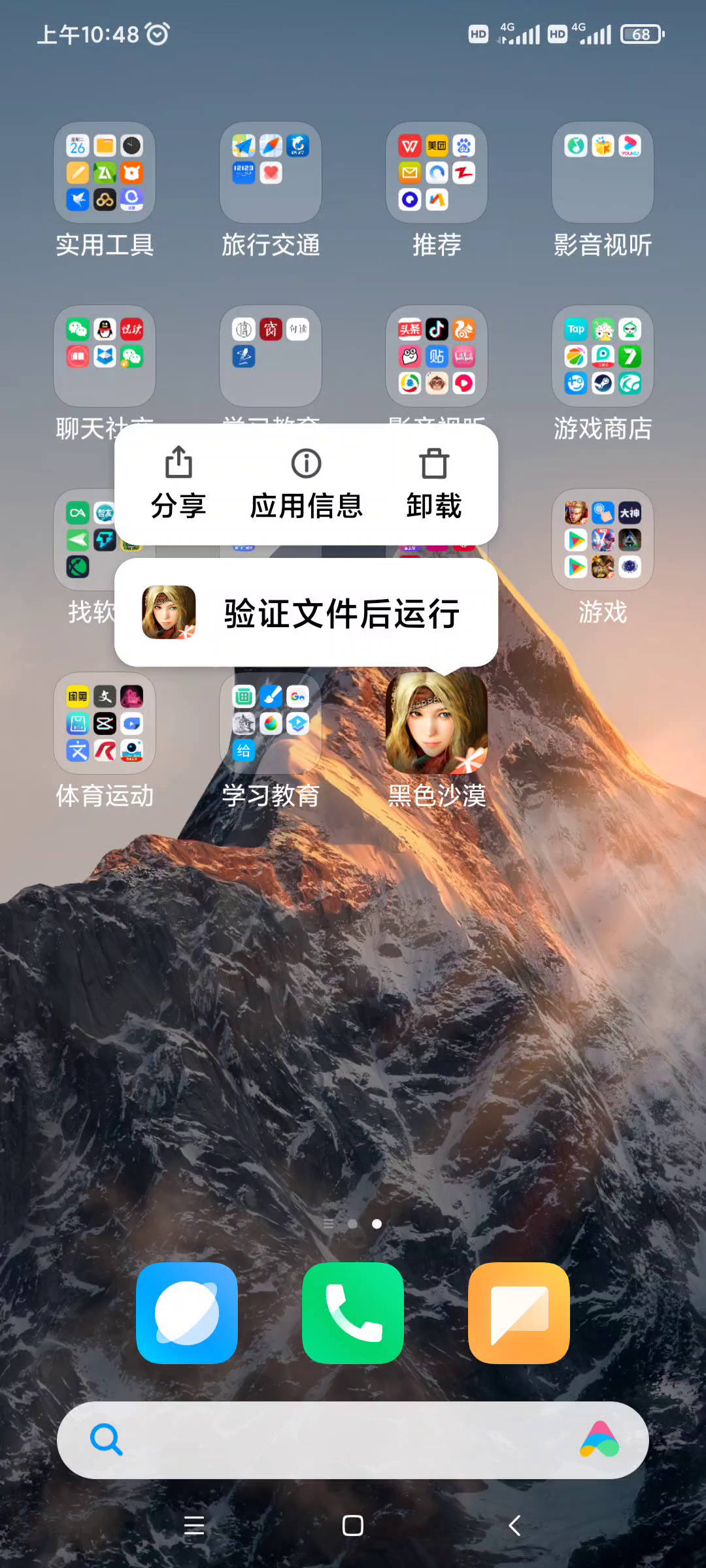The width and height of the screenshot is (706, 1568).
Task: Open the colorful assistant icon in search bar
Action: (x=599, y=1440)
